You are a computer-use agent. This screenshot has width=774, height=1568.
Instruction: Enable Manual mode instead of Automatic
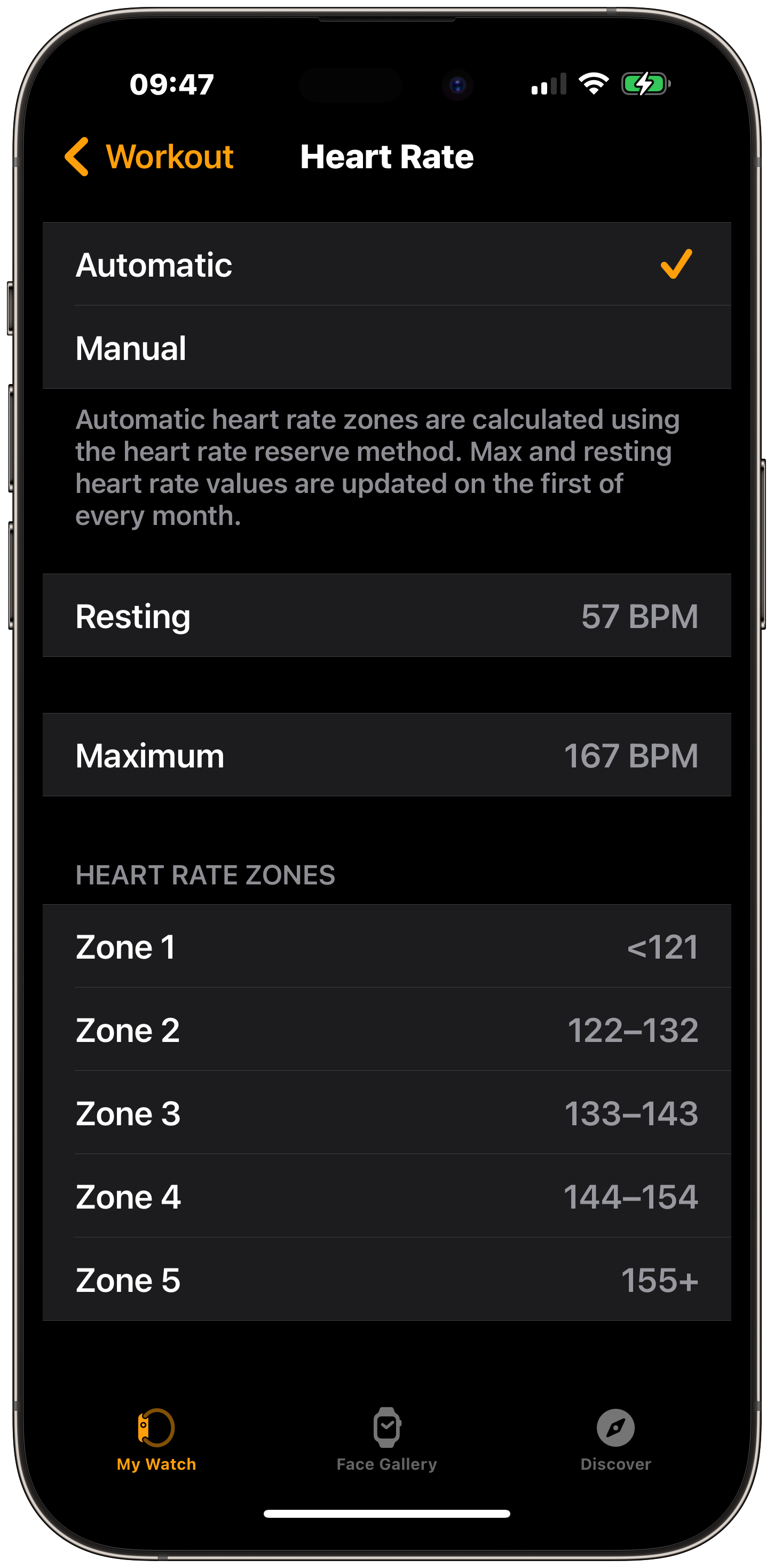pyautogui.click(x=243, y=348)
